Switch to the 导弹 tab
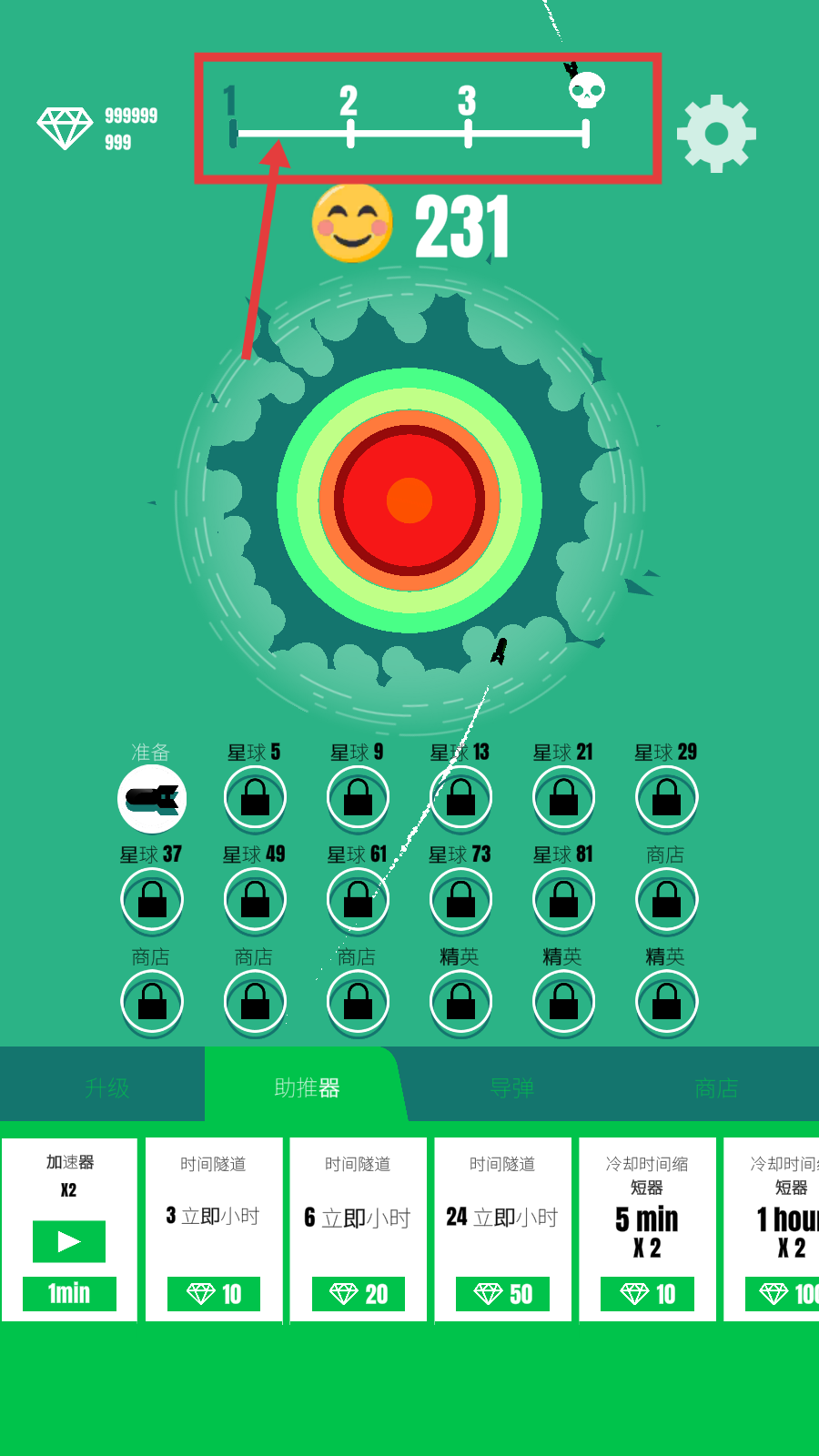This screenshot has height=1456, width=819. [512, 1087]
